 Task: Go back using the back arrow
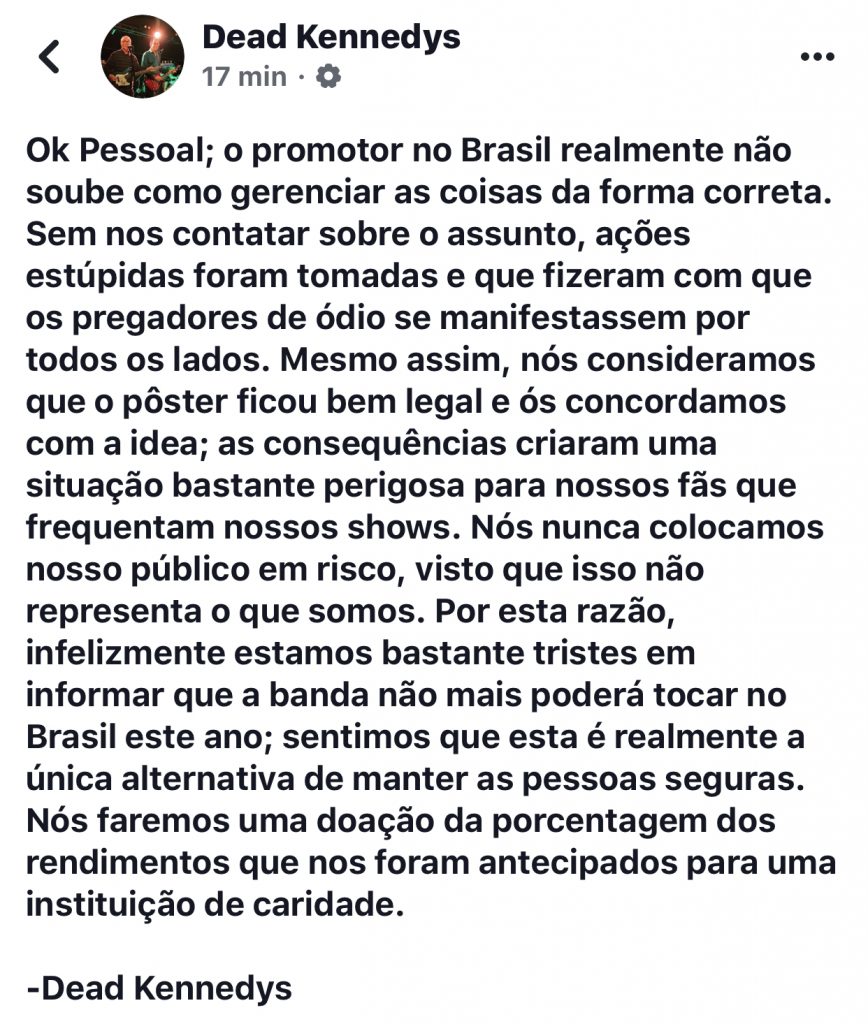(x=49, y=56)
